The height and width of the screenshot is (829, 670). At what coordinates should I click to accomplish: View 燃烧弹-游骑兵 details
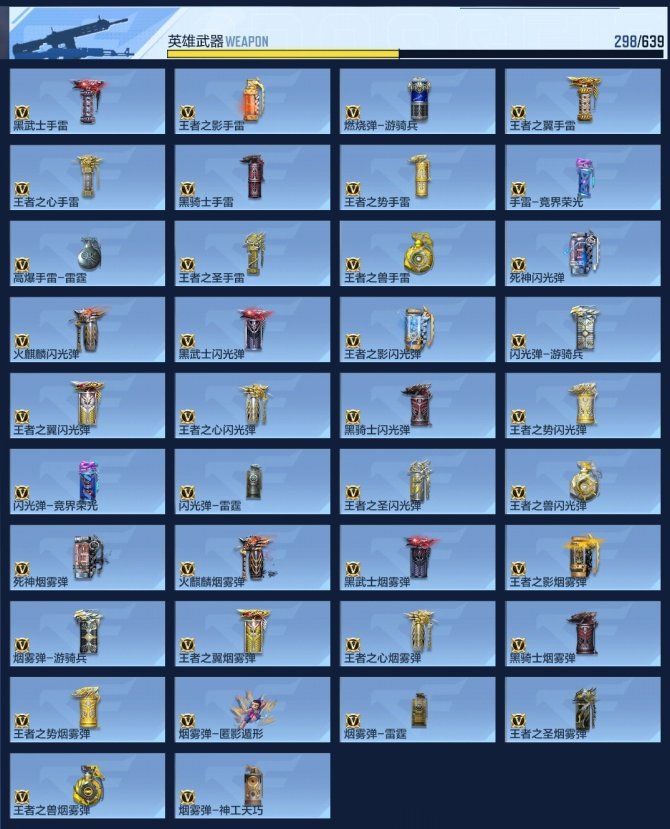click(x=417, y=101)
